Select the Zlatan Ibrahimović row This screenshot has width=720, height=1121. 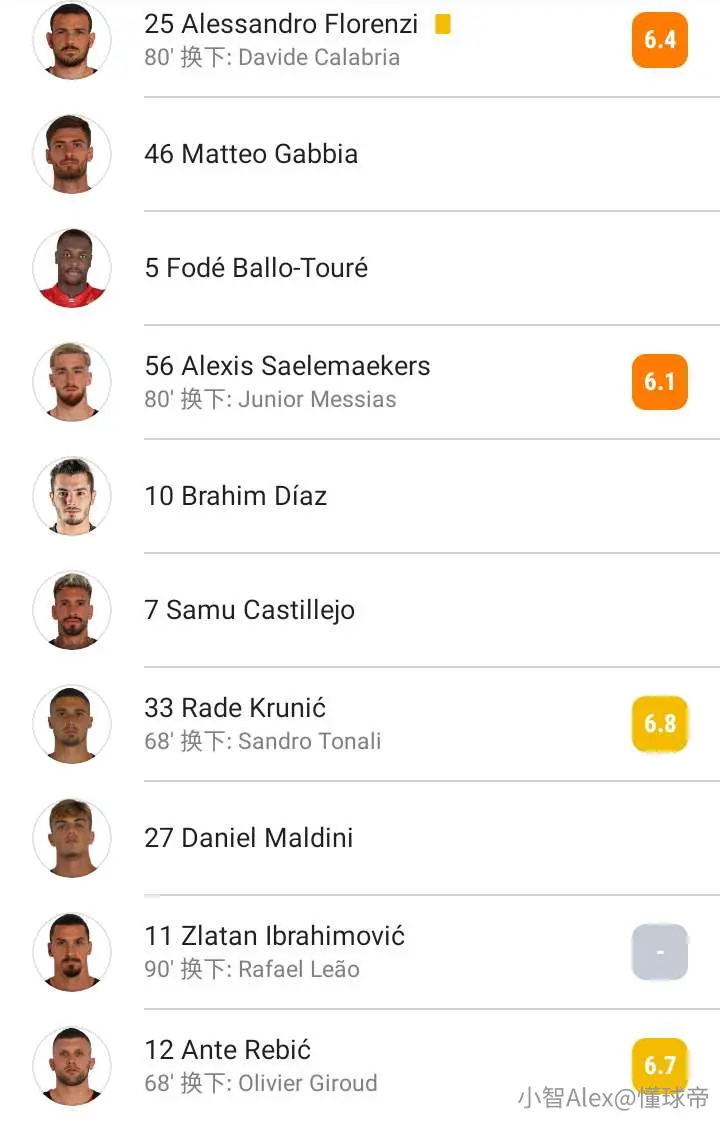pyautogui.click(x=360, y=952)
